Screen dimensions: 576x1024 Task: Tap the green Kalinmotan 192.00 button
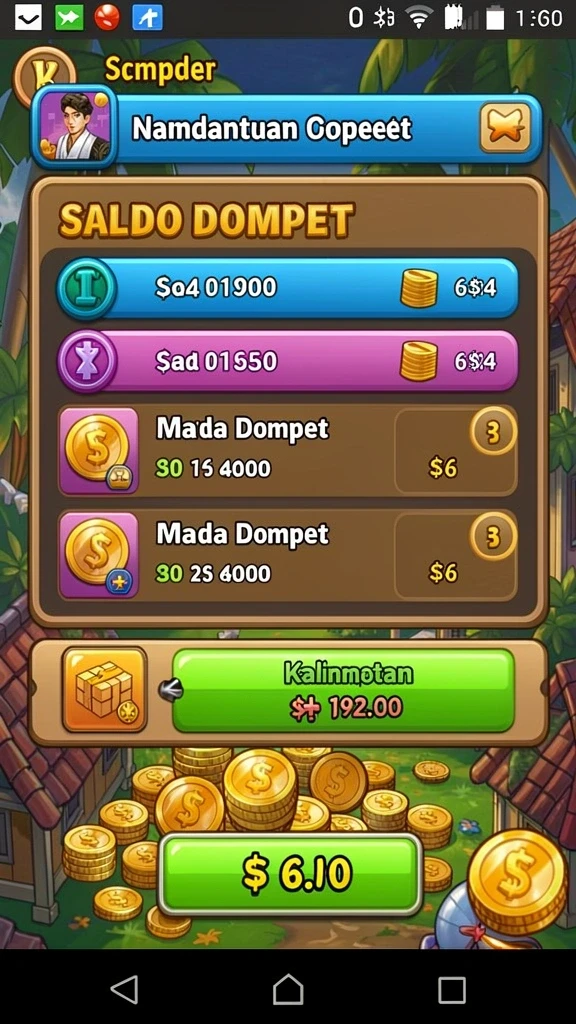[x=344, y=691]
